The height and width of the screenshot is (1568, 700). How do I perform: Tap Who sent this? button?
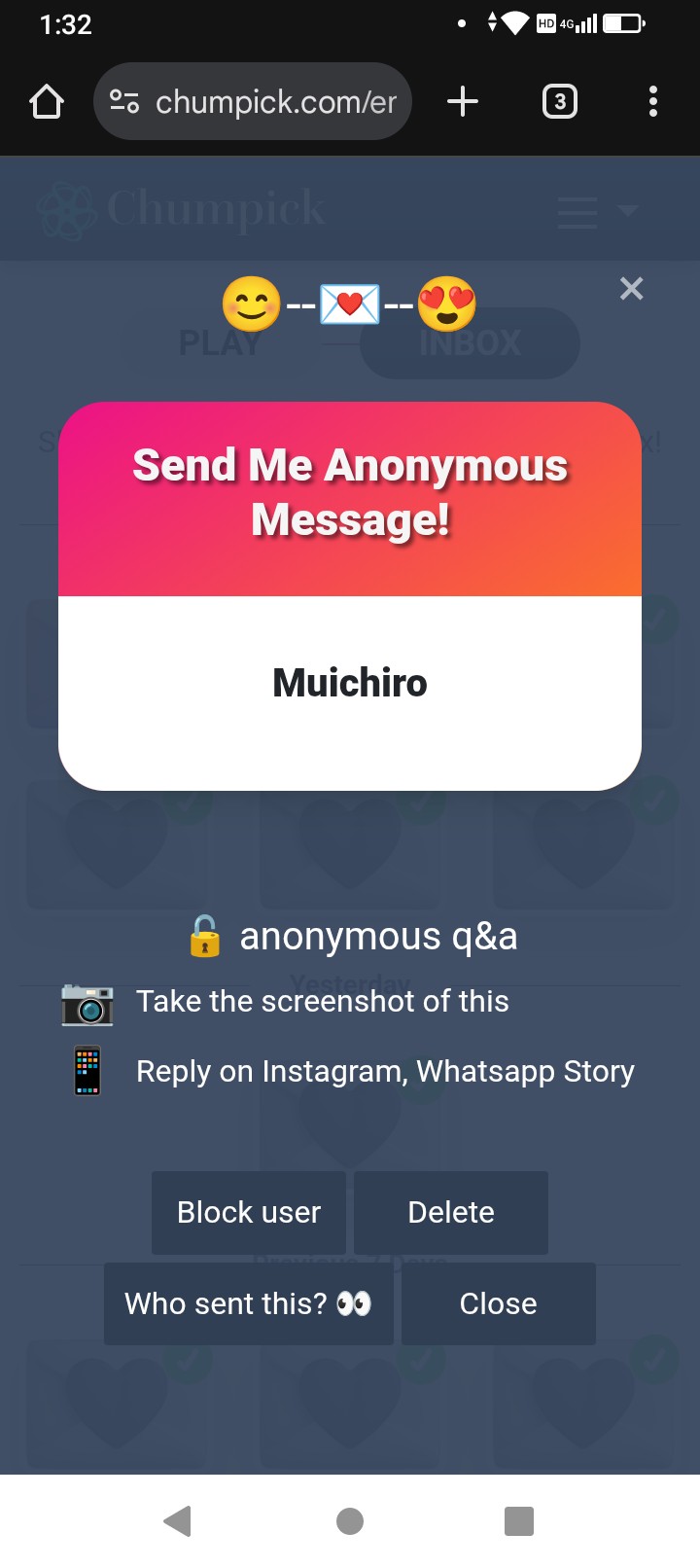tap(248, 1303)
